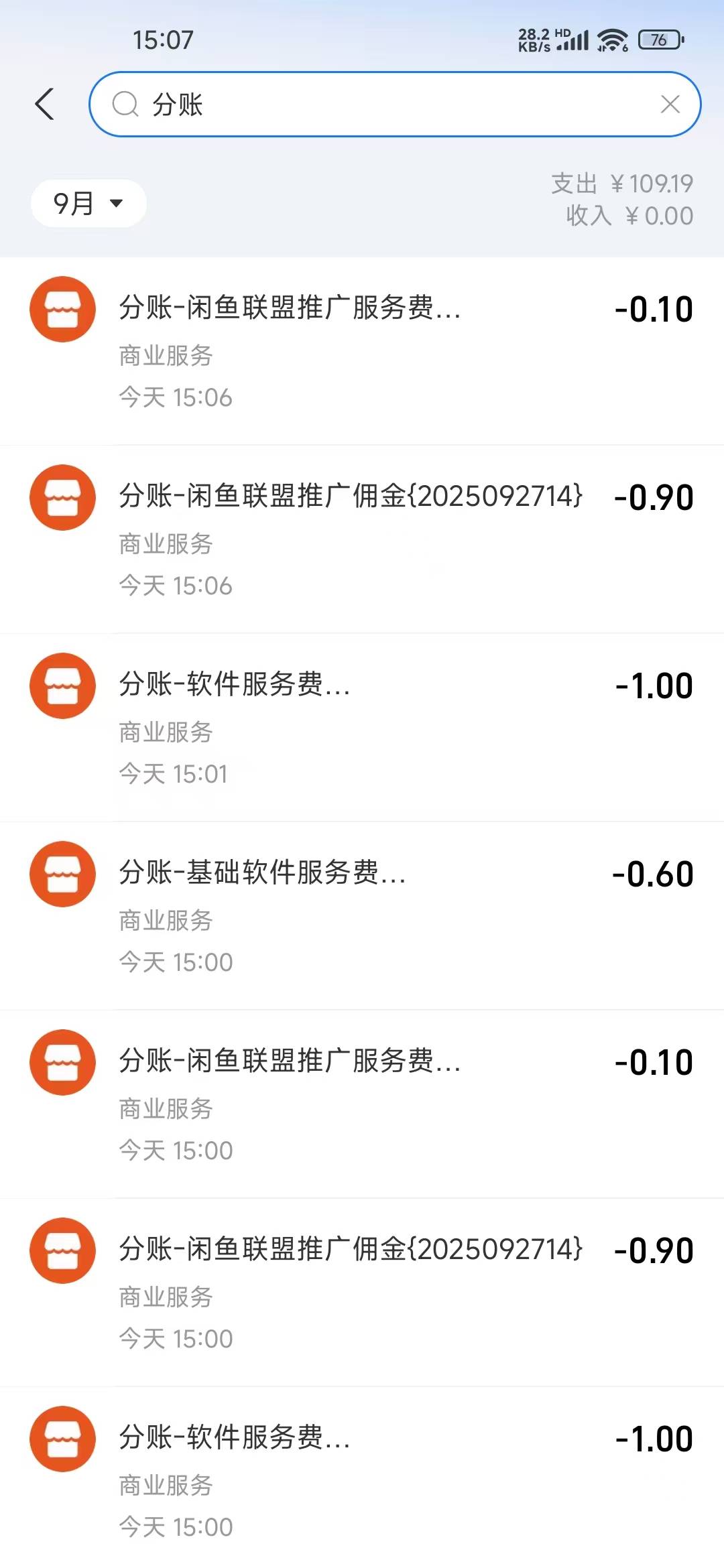724x1568 pixels.
Task: Open the 9月 month dropdown
Action: tap(88, 203)
